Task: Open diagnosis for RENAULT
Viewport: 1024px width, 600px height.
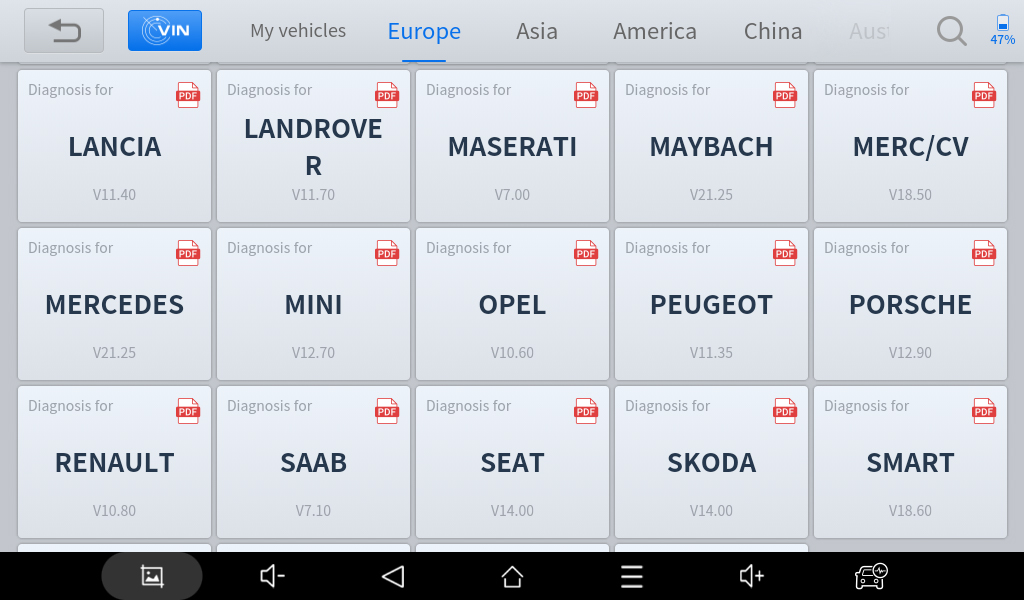Action: (x=115, y=463)
